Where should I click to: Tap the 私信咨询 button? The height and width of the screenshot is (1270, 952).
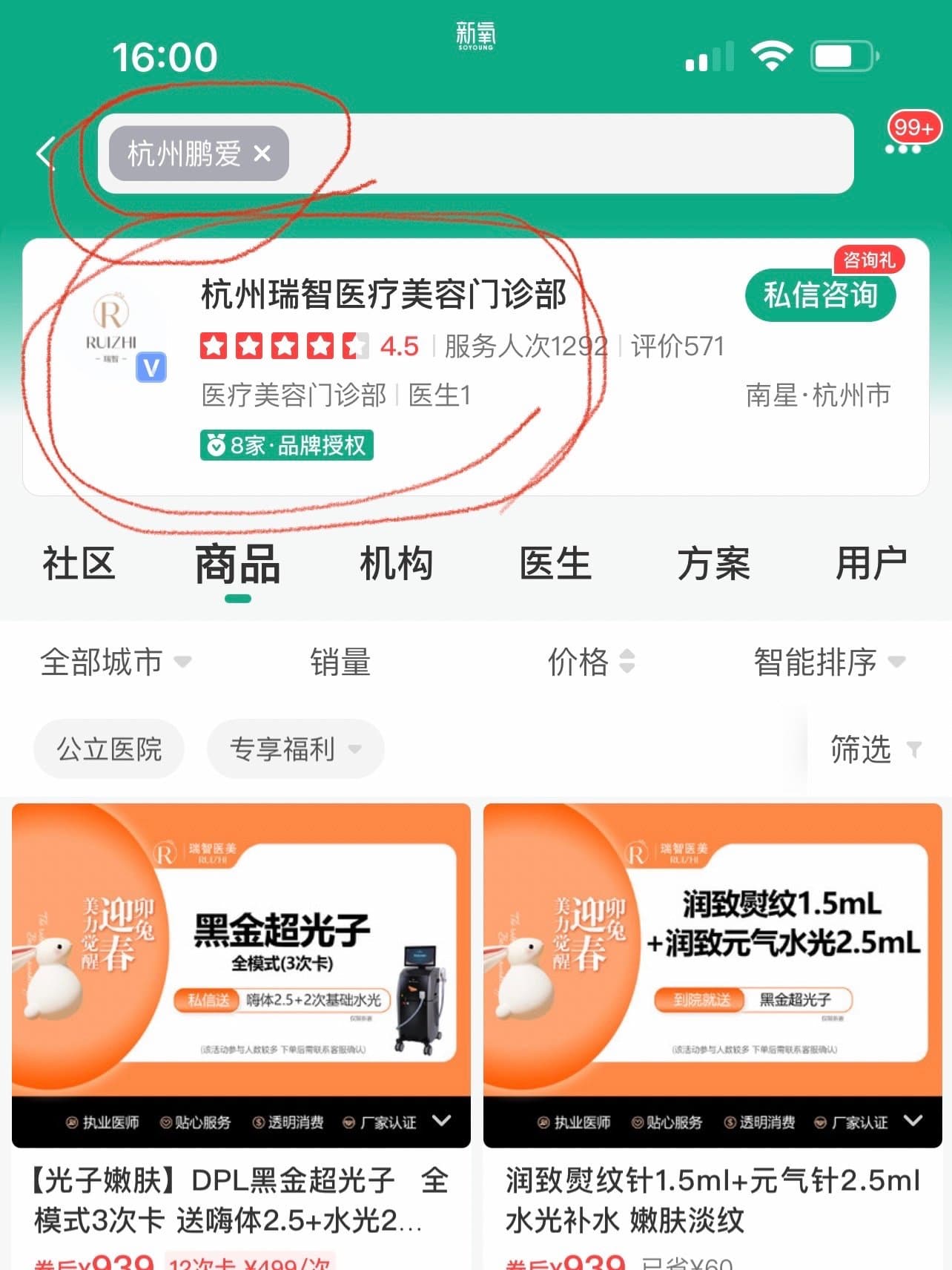(820, 295)
